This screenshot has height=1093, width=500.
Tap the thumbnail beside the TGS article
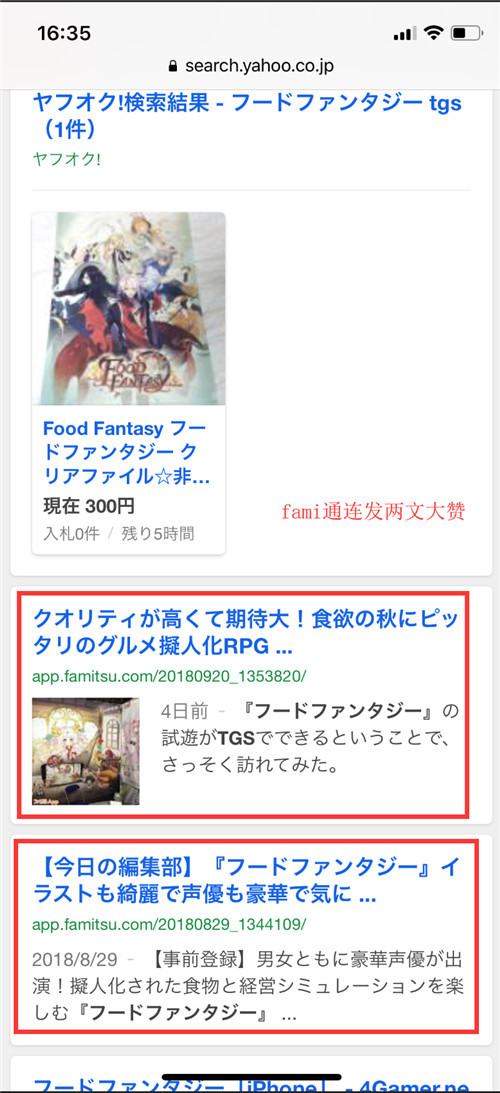pyautogui.click(x=86, y=751)
